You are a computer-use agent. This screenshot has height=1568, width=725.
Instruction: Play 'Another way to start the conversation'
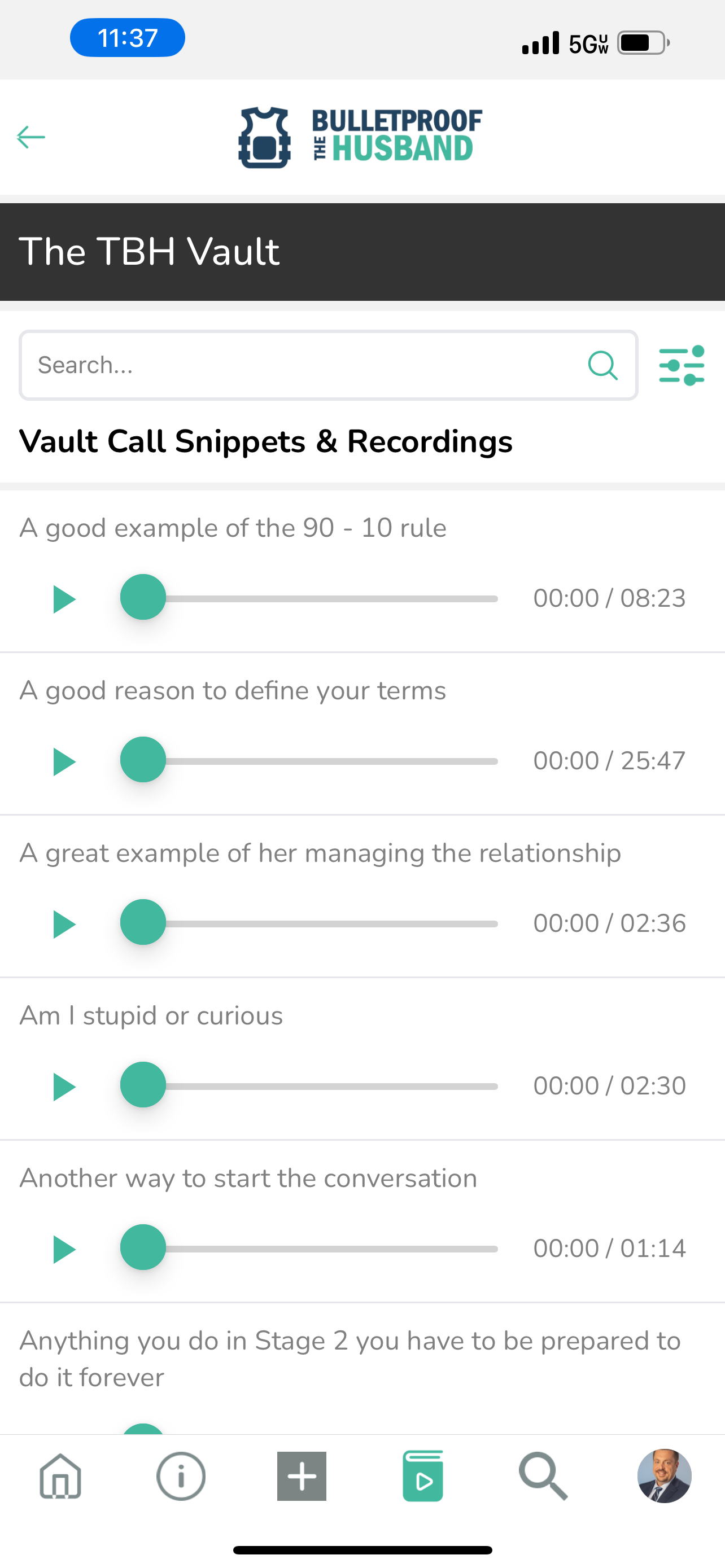64,1249
